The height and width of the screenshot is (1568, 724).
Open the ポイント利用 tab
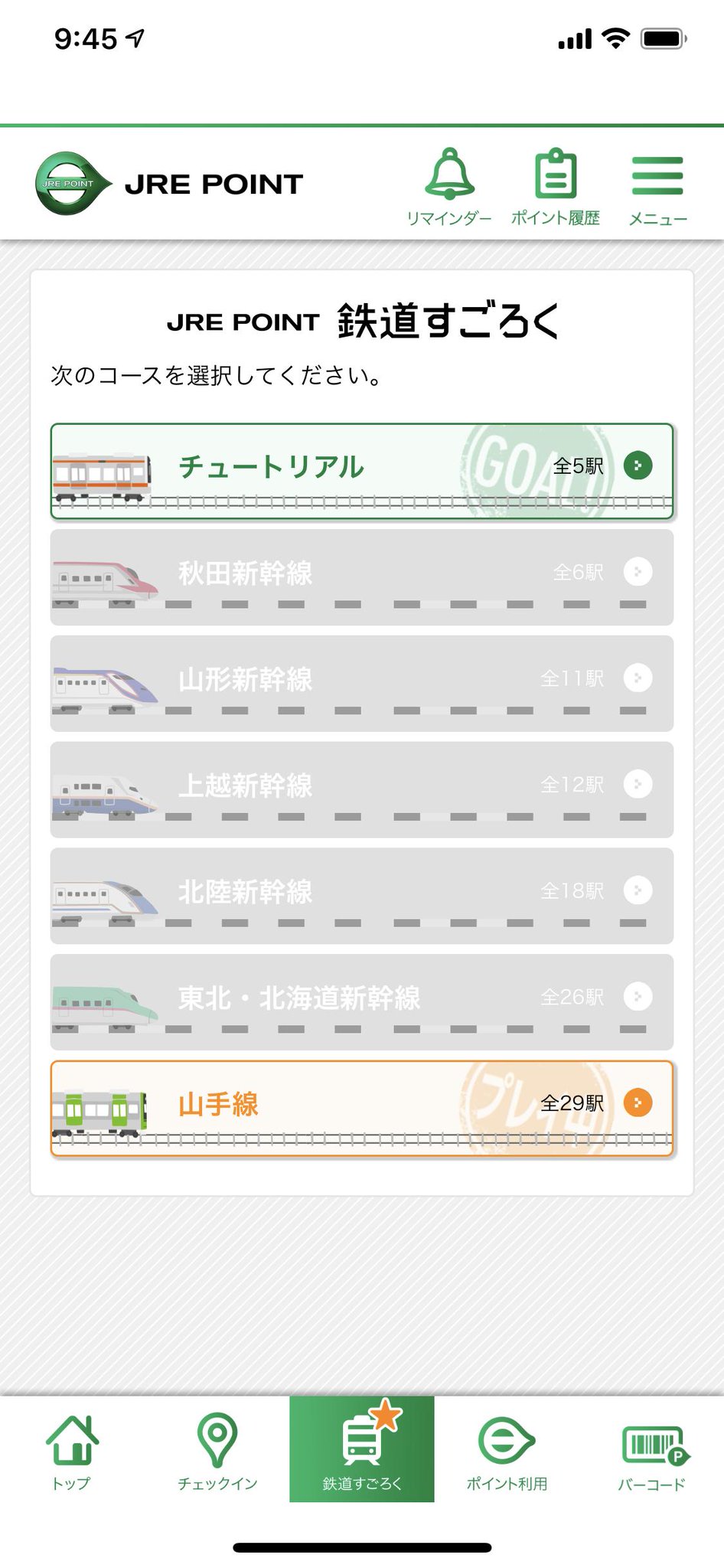tap(507, 1449)
